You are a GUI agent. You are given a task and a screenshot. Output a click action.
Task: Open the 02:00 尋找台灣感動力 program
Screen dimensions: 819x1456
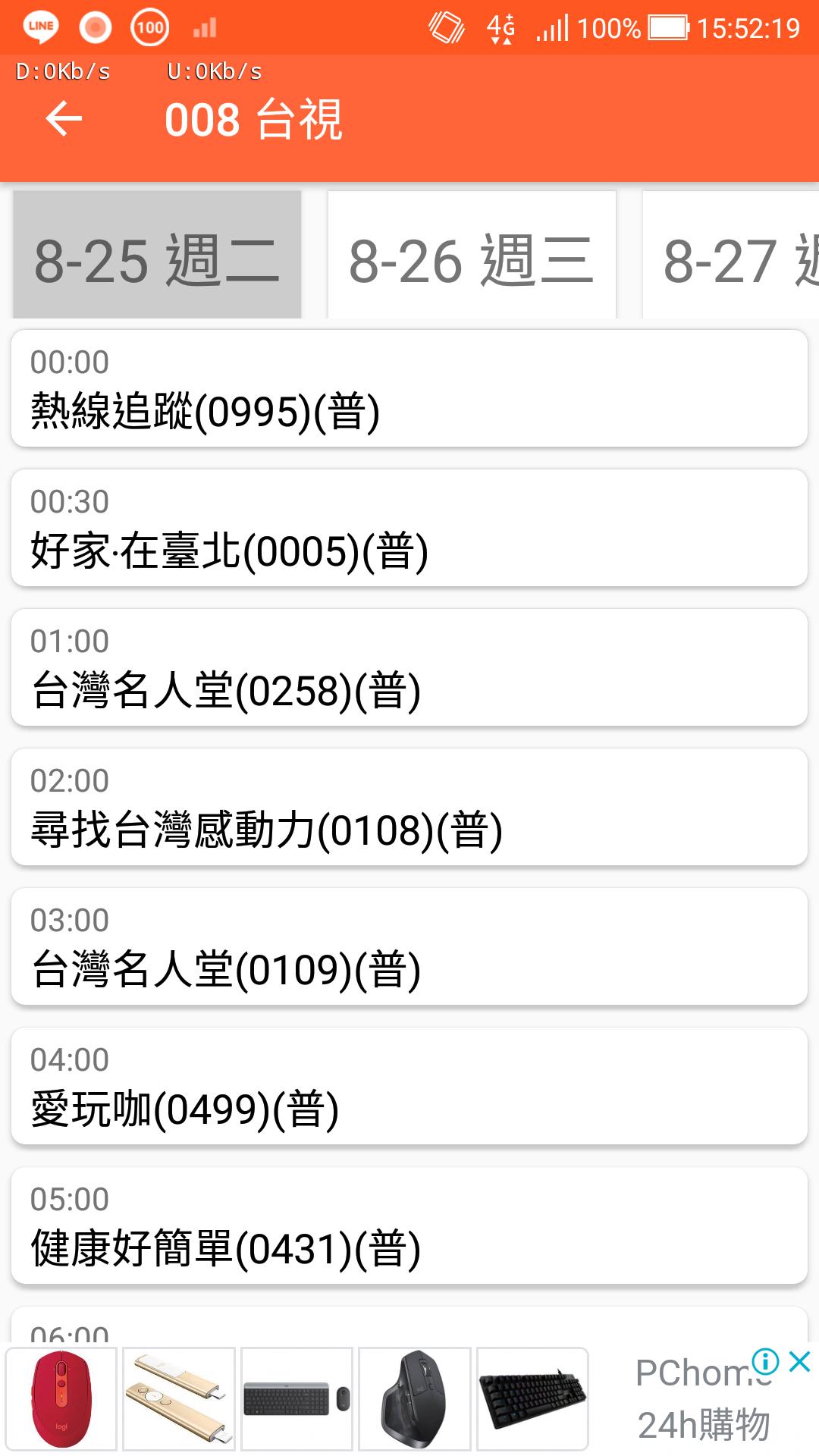pyautogui.click(x=409, y=807)
